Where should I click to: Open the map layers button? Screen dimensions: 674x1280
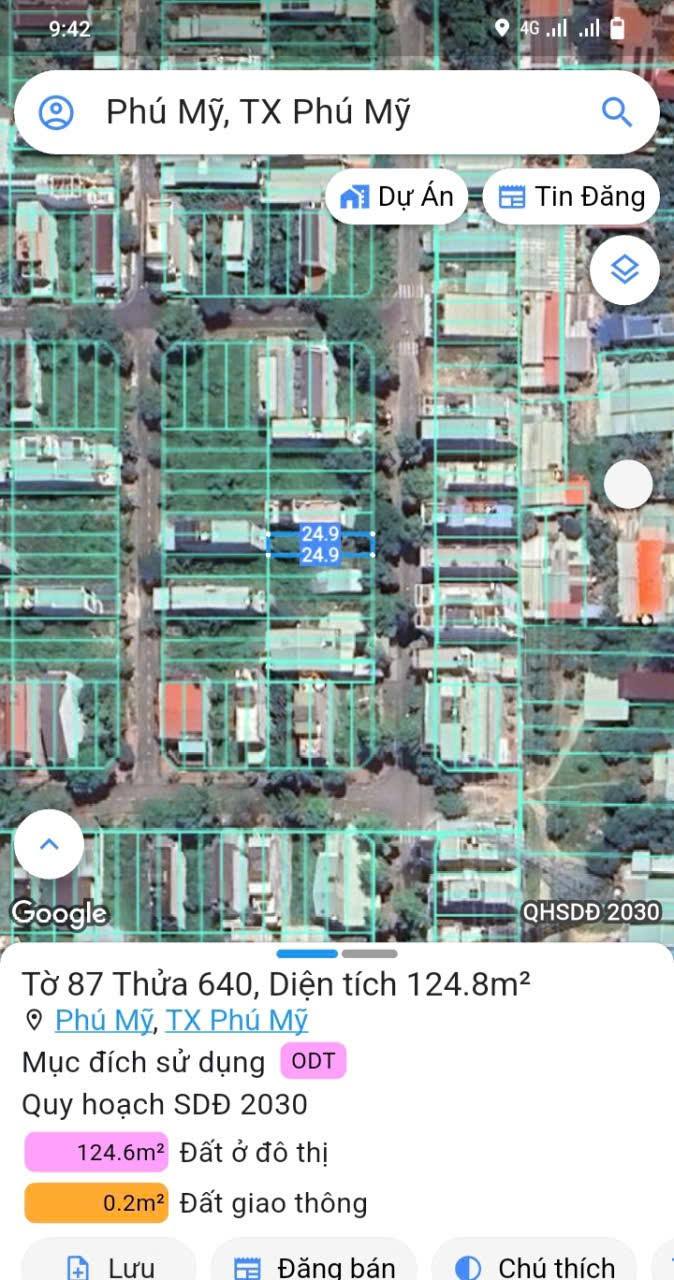(x=625, y=270)
